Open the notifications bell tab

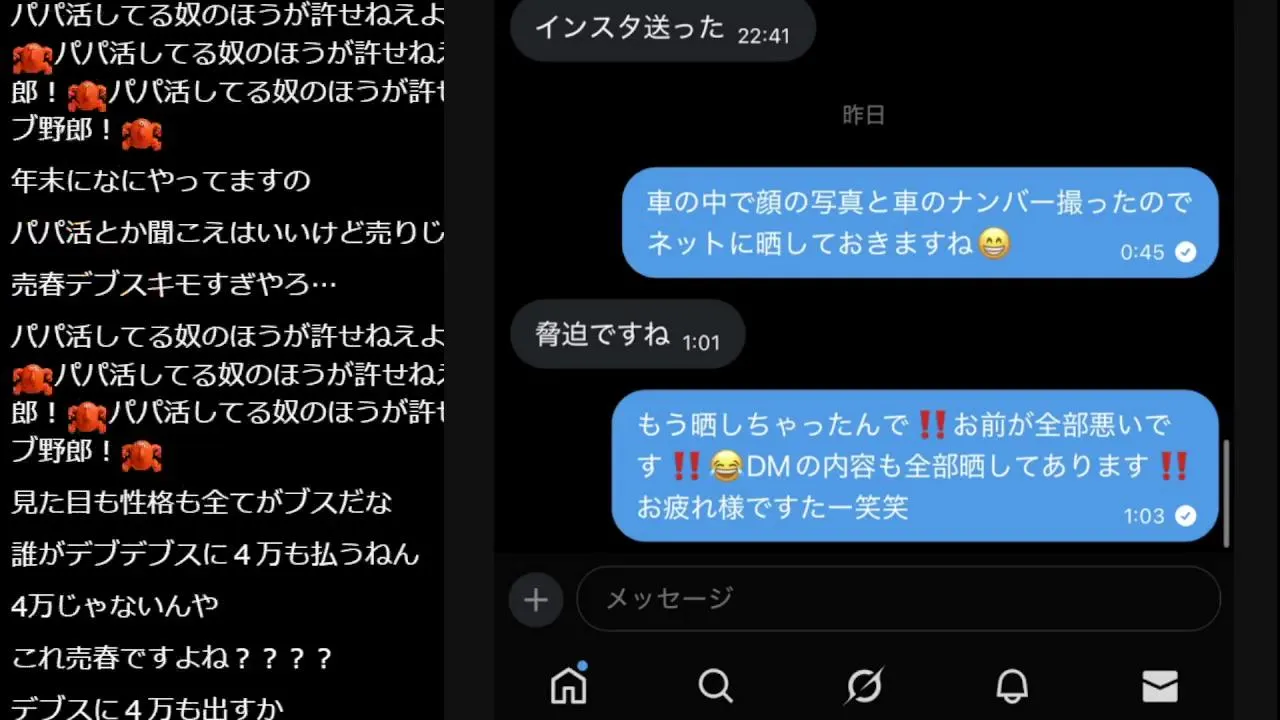(x=1012, y=686)
